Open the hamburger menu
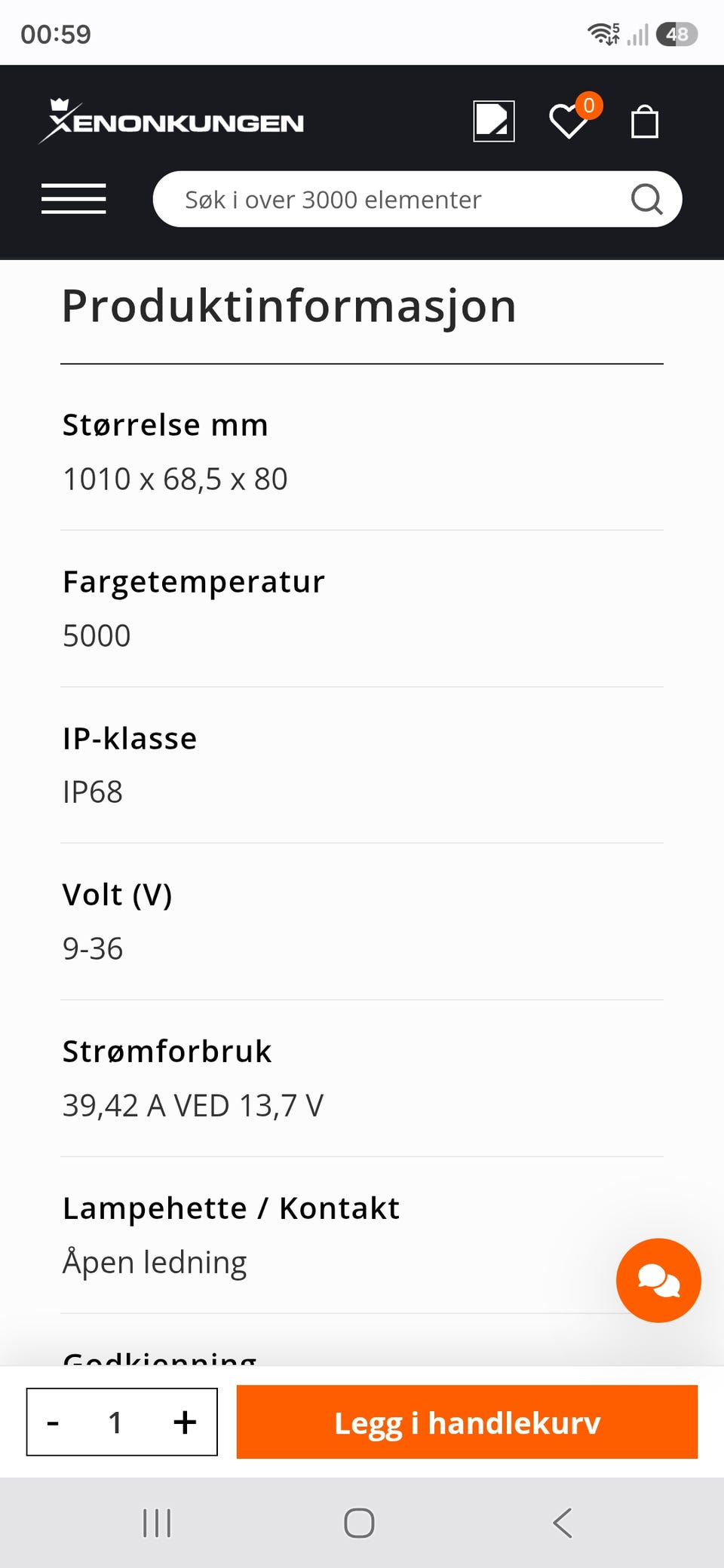Screen dimensions: 724x1568 (x=73, y=199)
